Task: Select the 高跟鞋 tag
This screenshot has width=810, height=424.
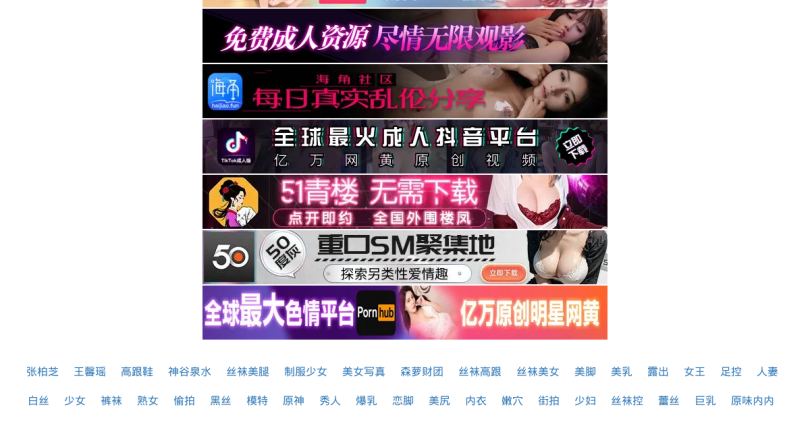Action: tap(137, 372)
